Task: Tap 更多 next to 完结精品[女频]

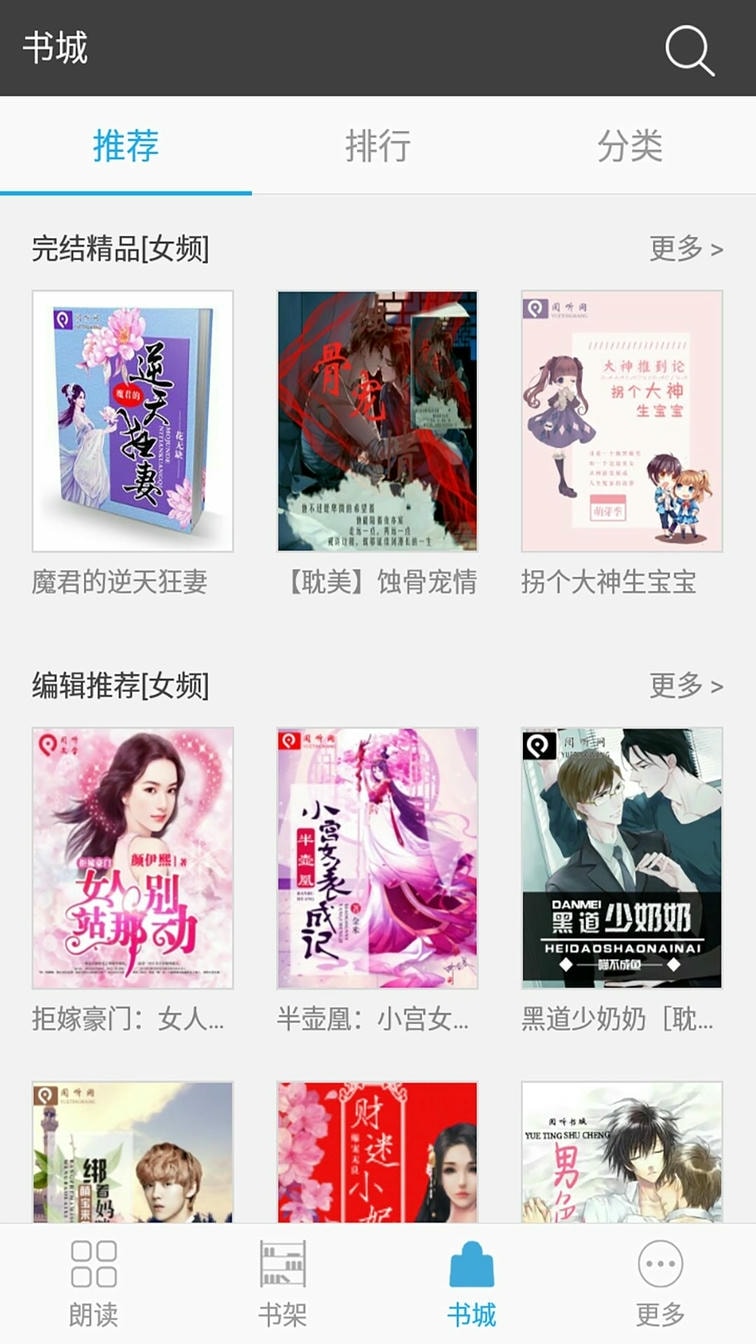Action: (x=686, y=249)
